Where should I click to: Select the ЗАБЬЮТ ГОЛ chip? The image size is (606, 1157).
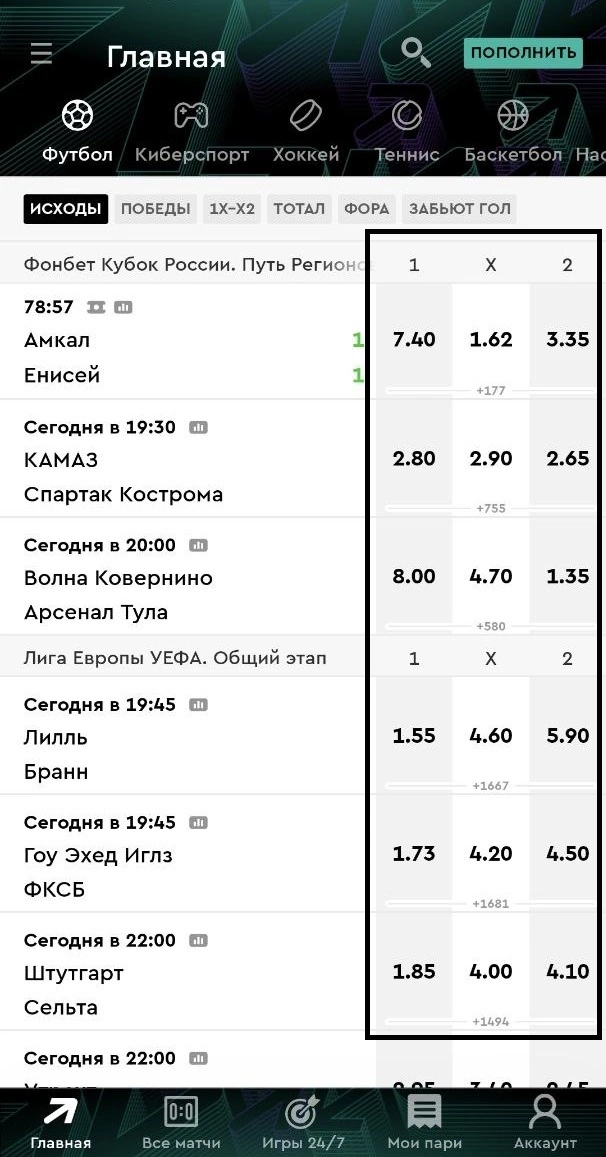[x=459, y=209]
